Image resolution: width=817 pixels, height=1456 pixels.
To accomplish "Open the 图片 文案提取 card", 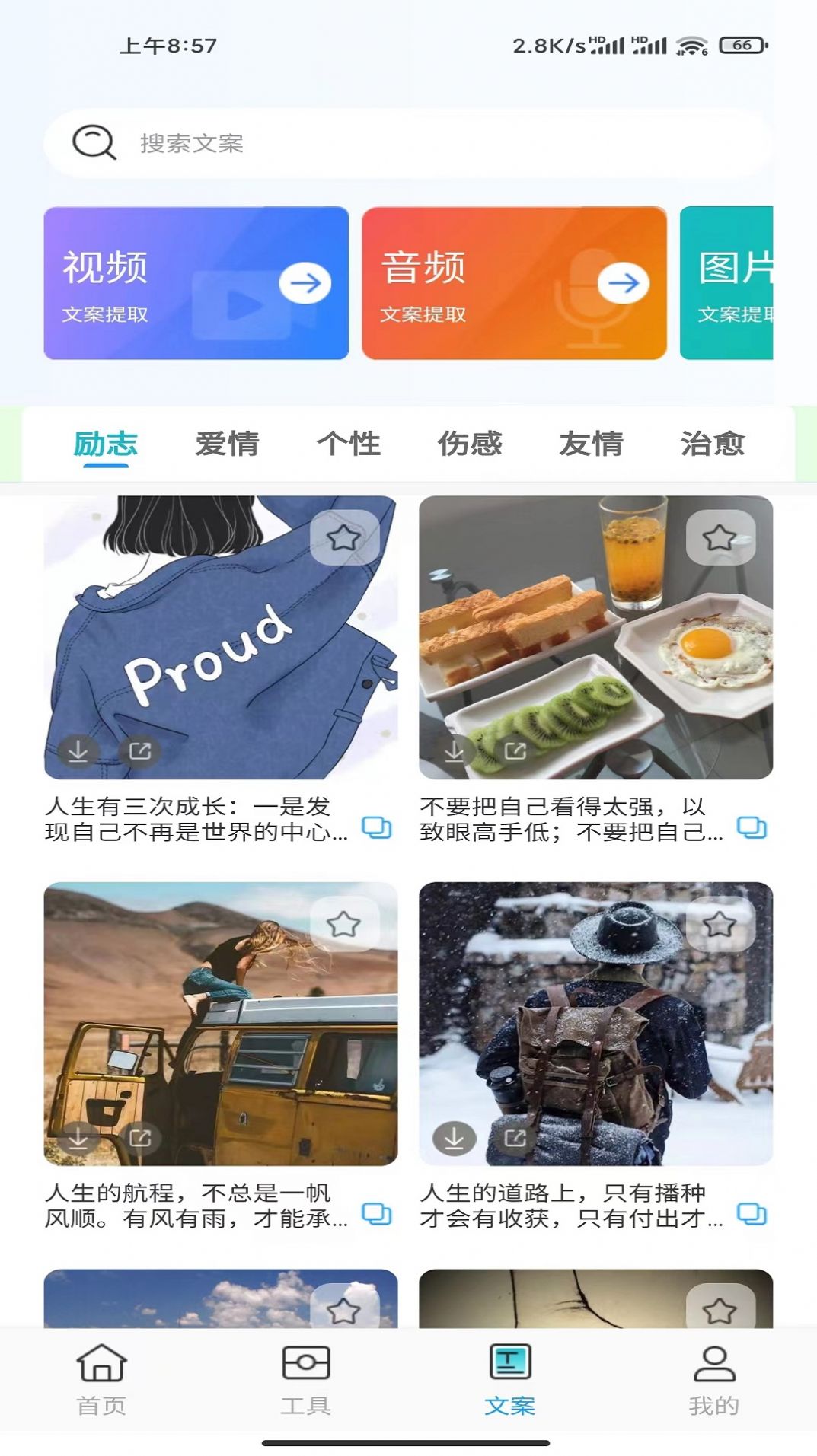I will click(x=727, y=283).
